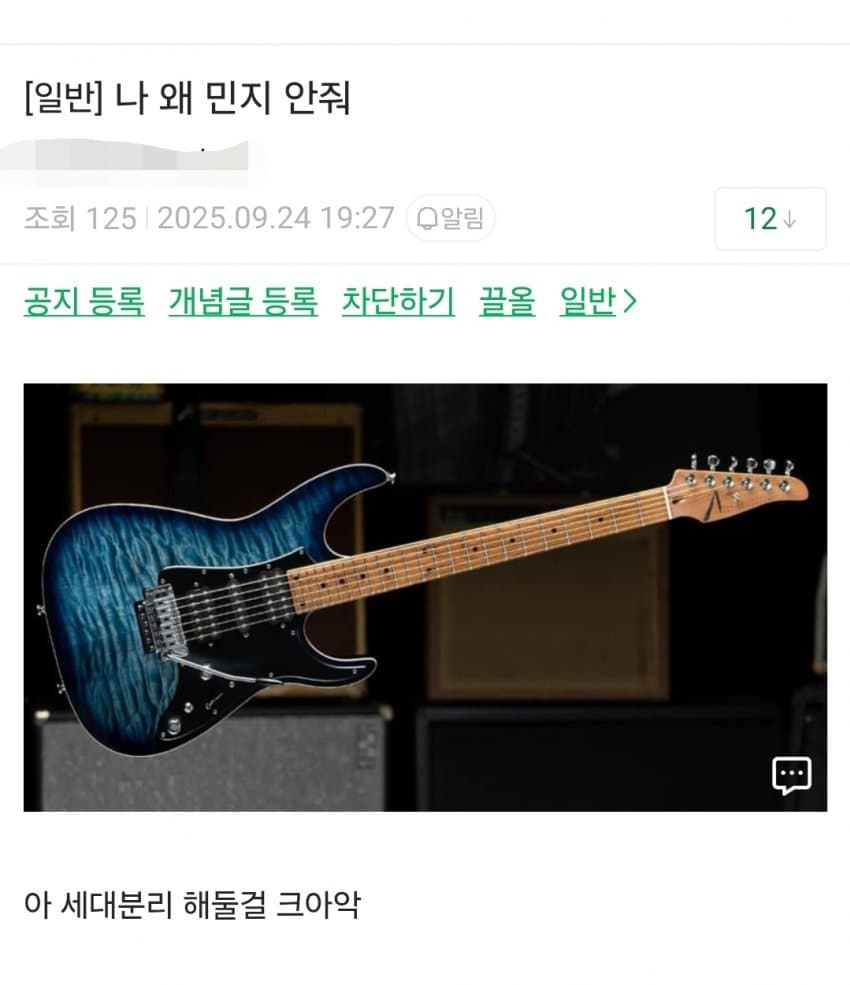Tap the speech bubble icon on image
The width and height of the screenshot is (850, 985).
[790, 775]
